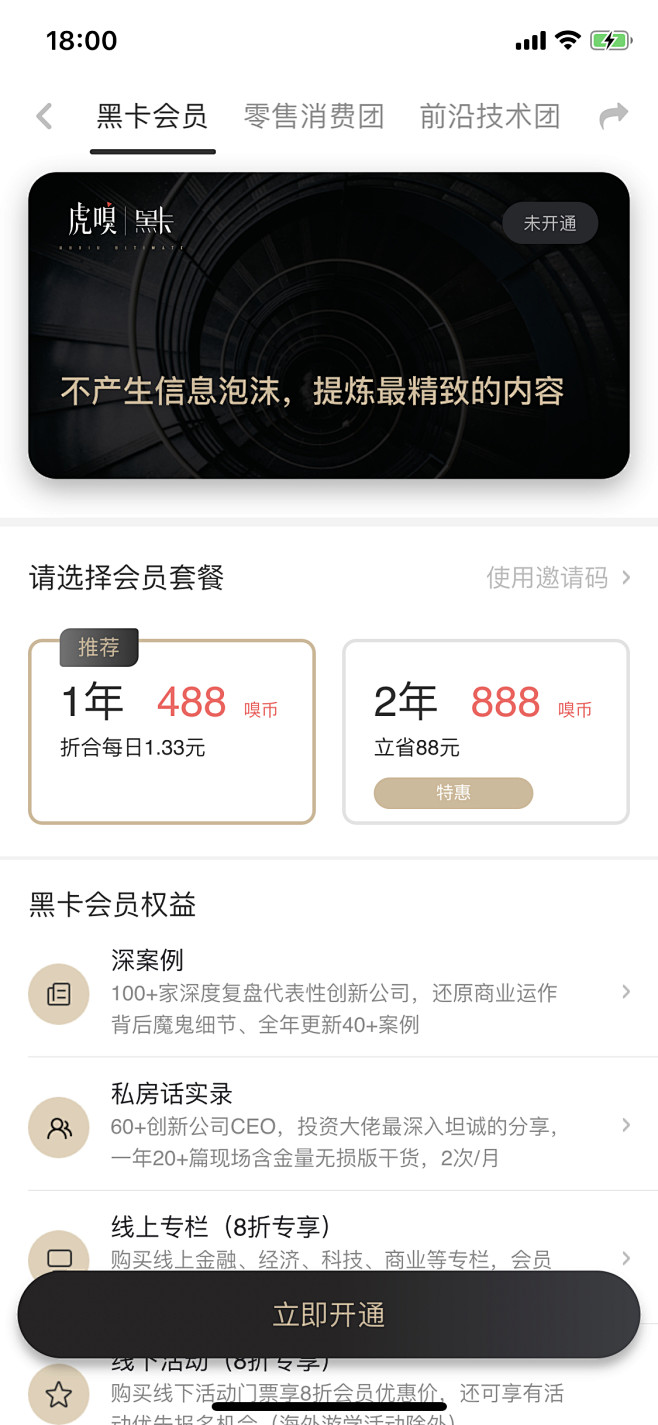Choose the 2年 888 嗅币 plan
The image size is (658, 1425).
pos(486,731)
